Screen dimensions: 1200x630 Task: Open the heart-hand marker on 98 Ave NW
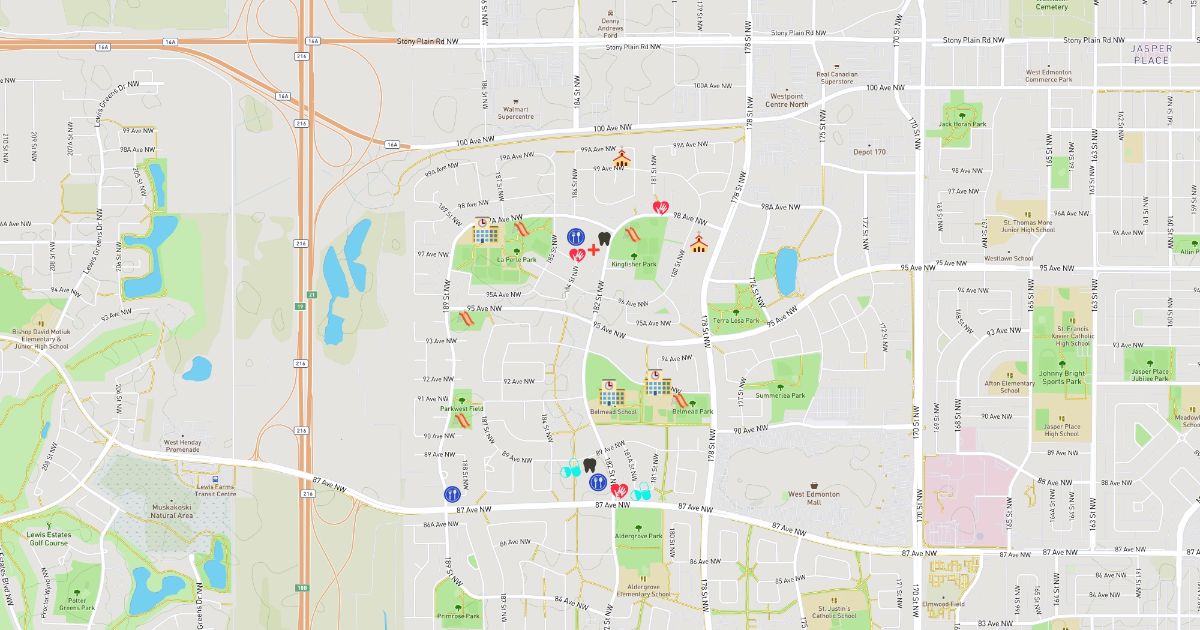click(x=660, y=207)
